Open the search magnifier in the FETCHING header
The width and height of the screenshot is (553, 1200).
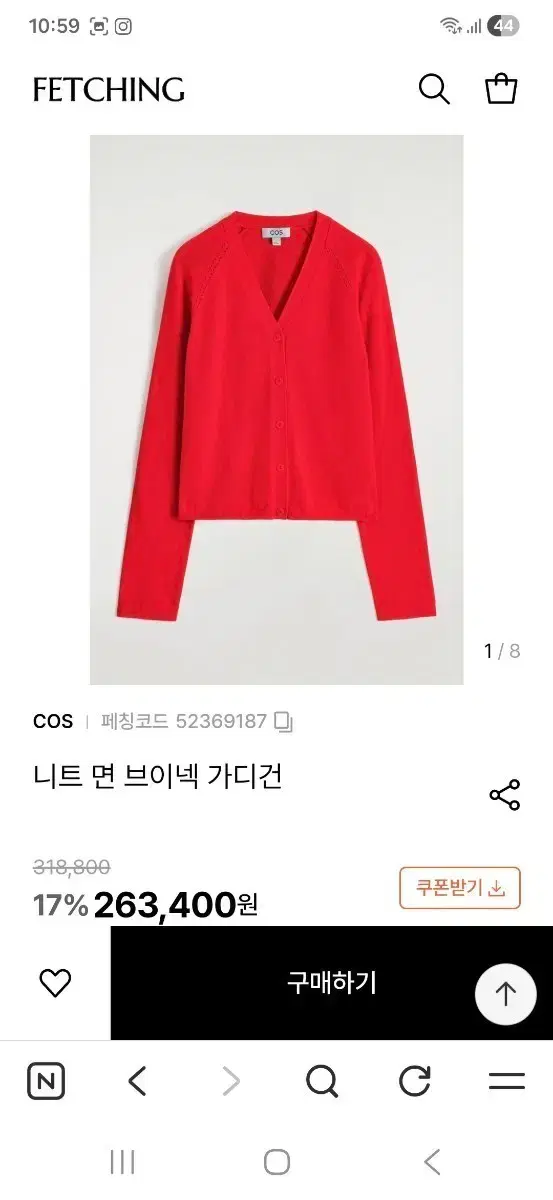(434, 89)
